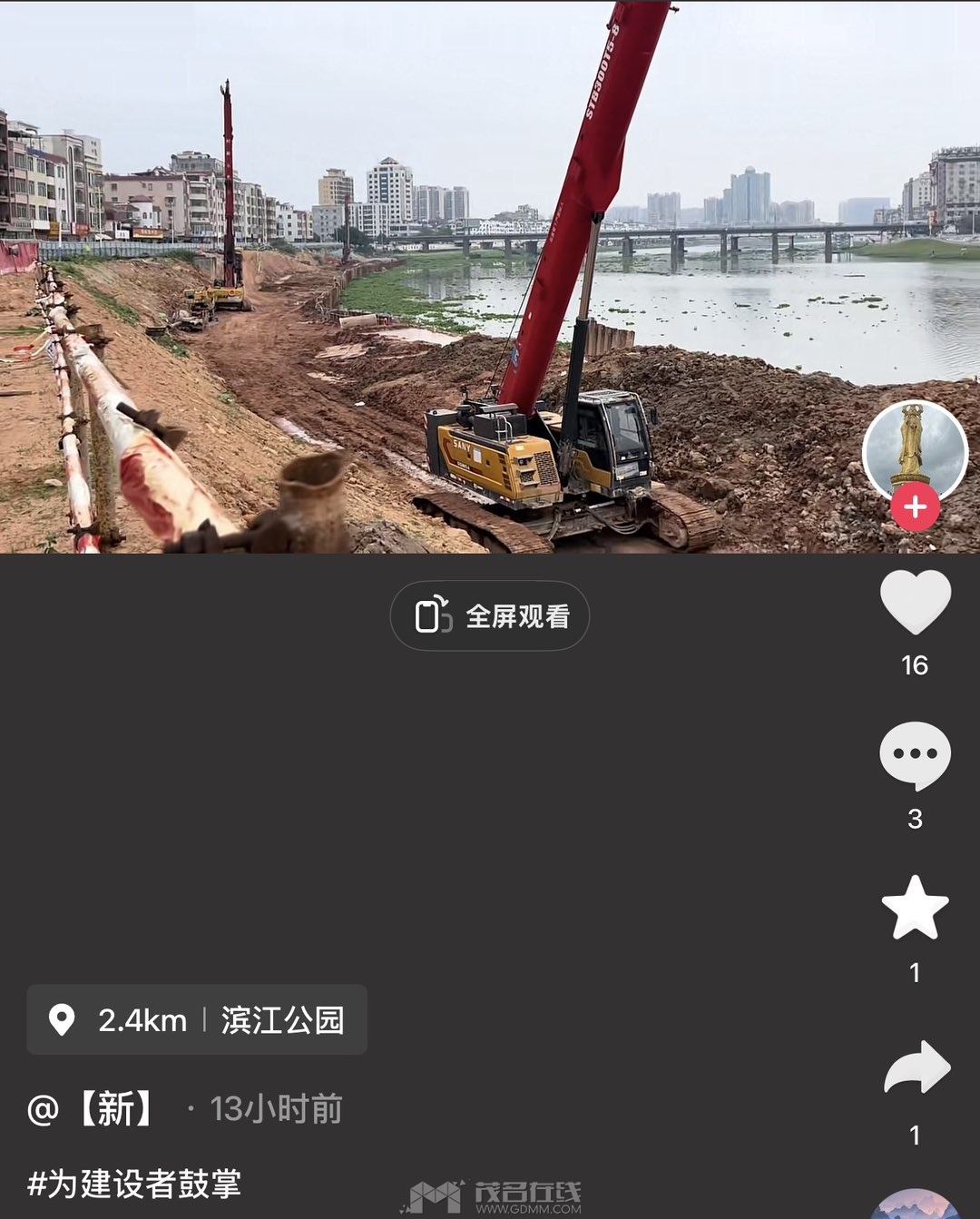Open the author's profile avatar

click(915, 450)
